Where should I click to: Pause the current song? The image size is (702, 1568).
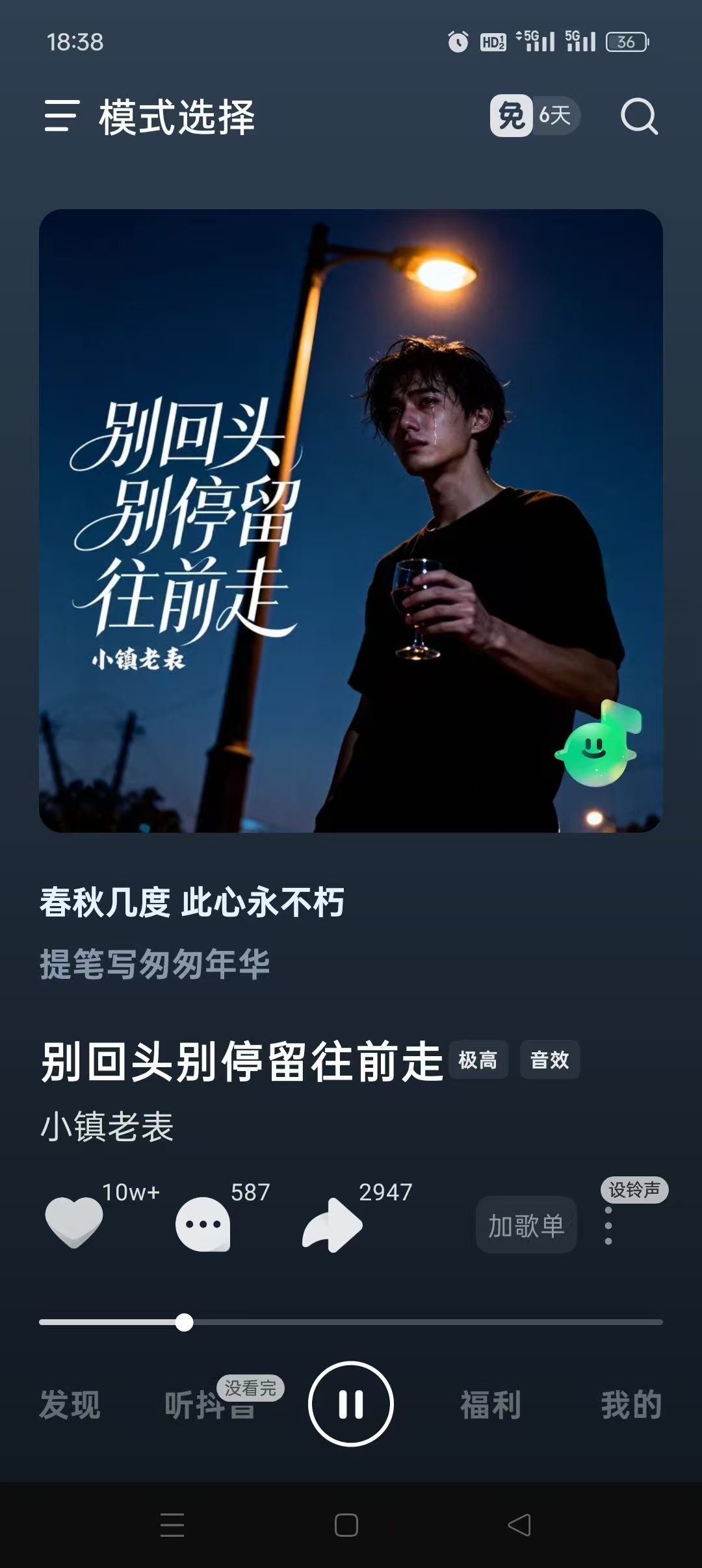pyautogui.click(x=351, y=1404)
